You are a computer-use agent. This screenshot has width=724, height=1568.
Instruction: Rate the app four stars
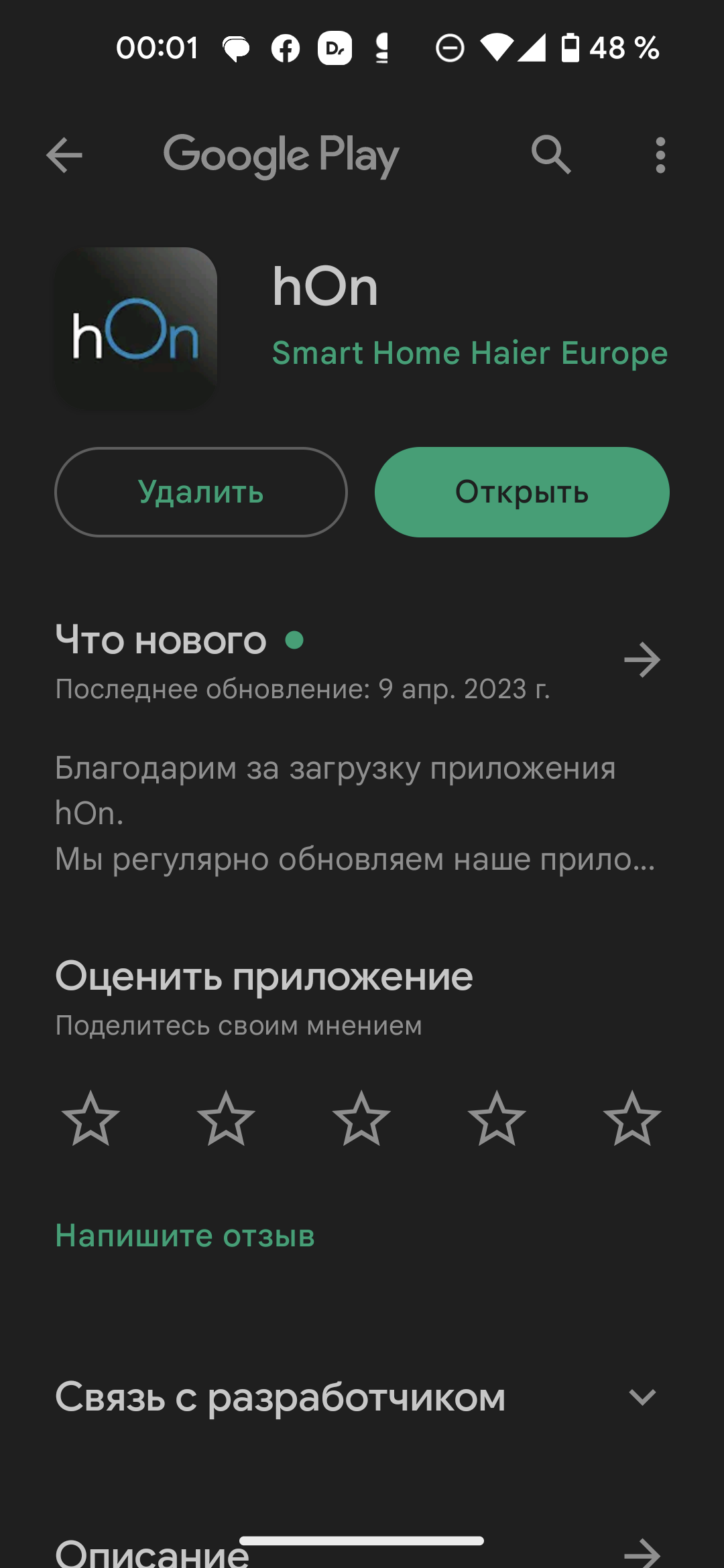coord(497,1118)
